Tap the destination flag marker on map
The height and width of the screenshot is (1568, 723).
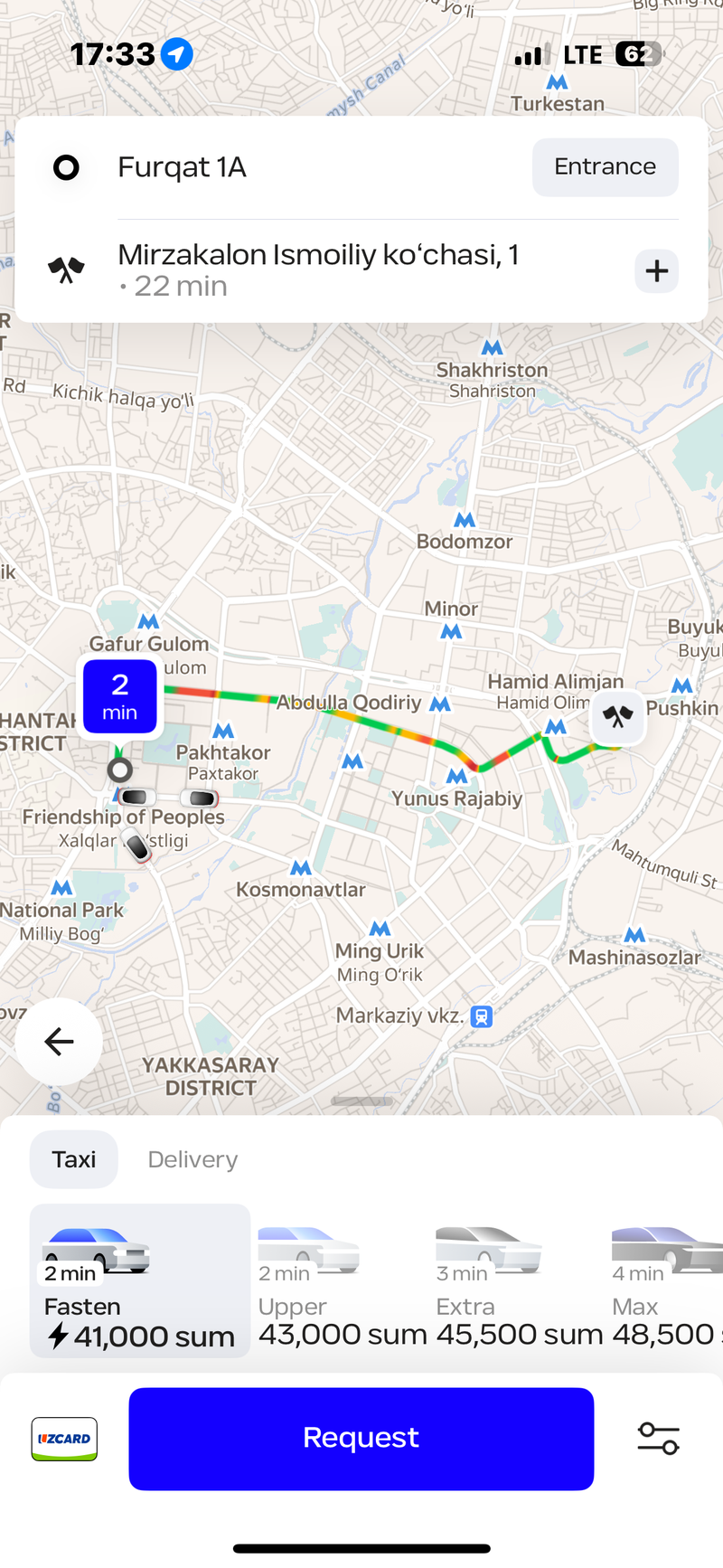[x=618, y=717]
